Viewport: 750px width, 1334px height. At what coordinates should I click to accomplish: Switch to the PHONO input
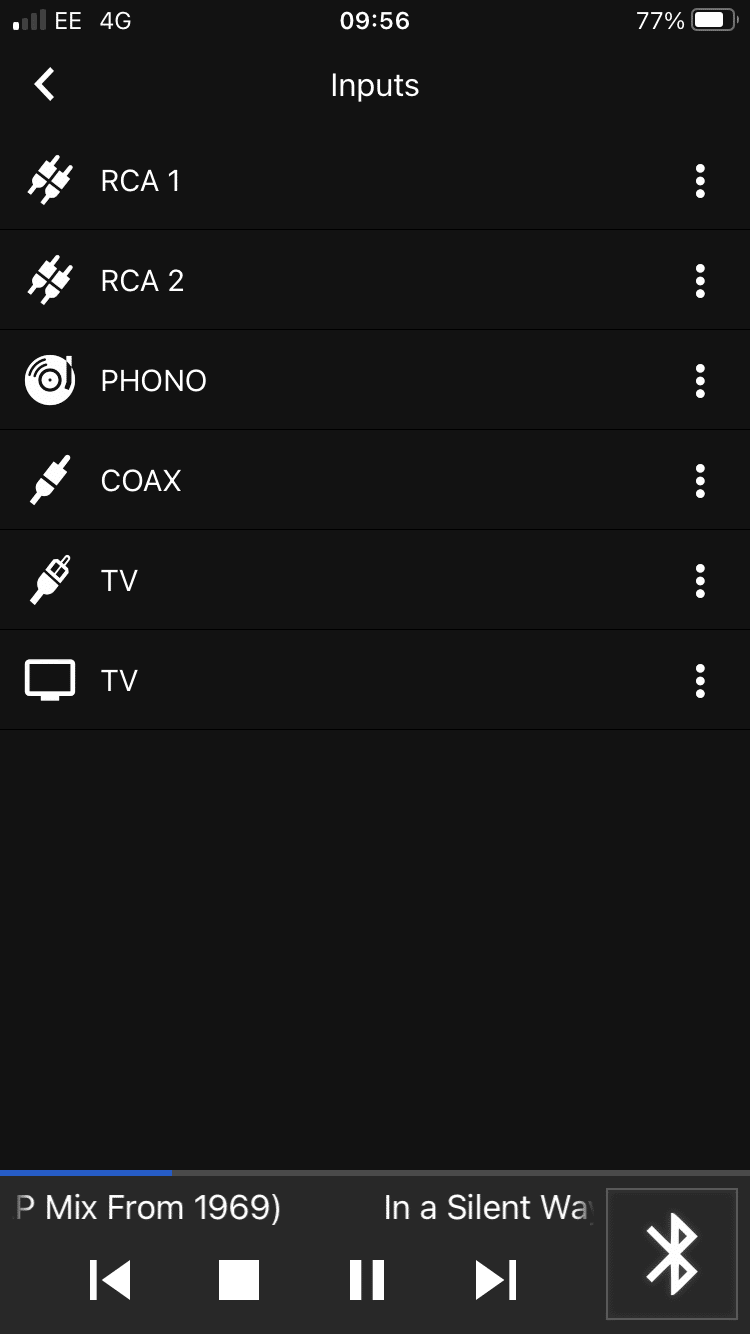point(375,381)
